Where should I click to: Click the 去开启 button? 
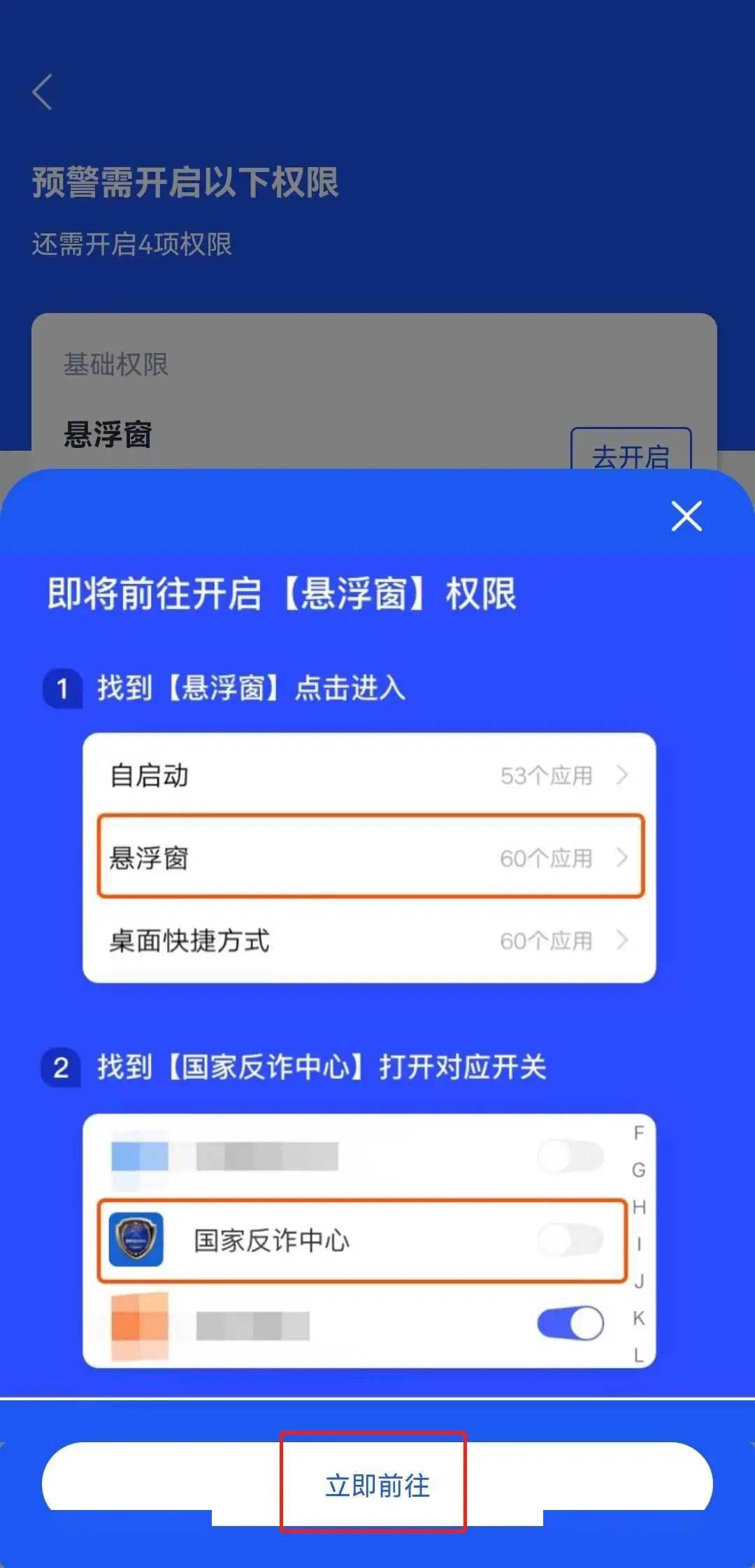point(631,458)
